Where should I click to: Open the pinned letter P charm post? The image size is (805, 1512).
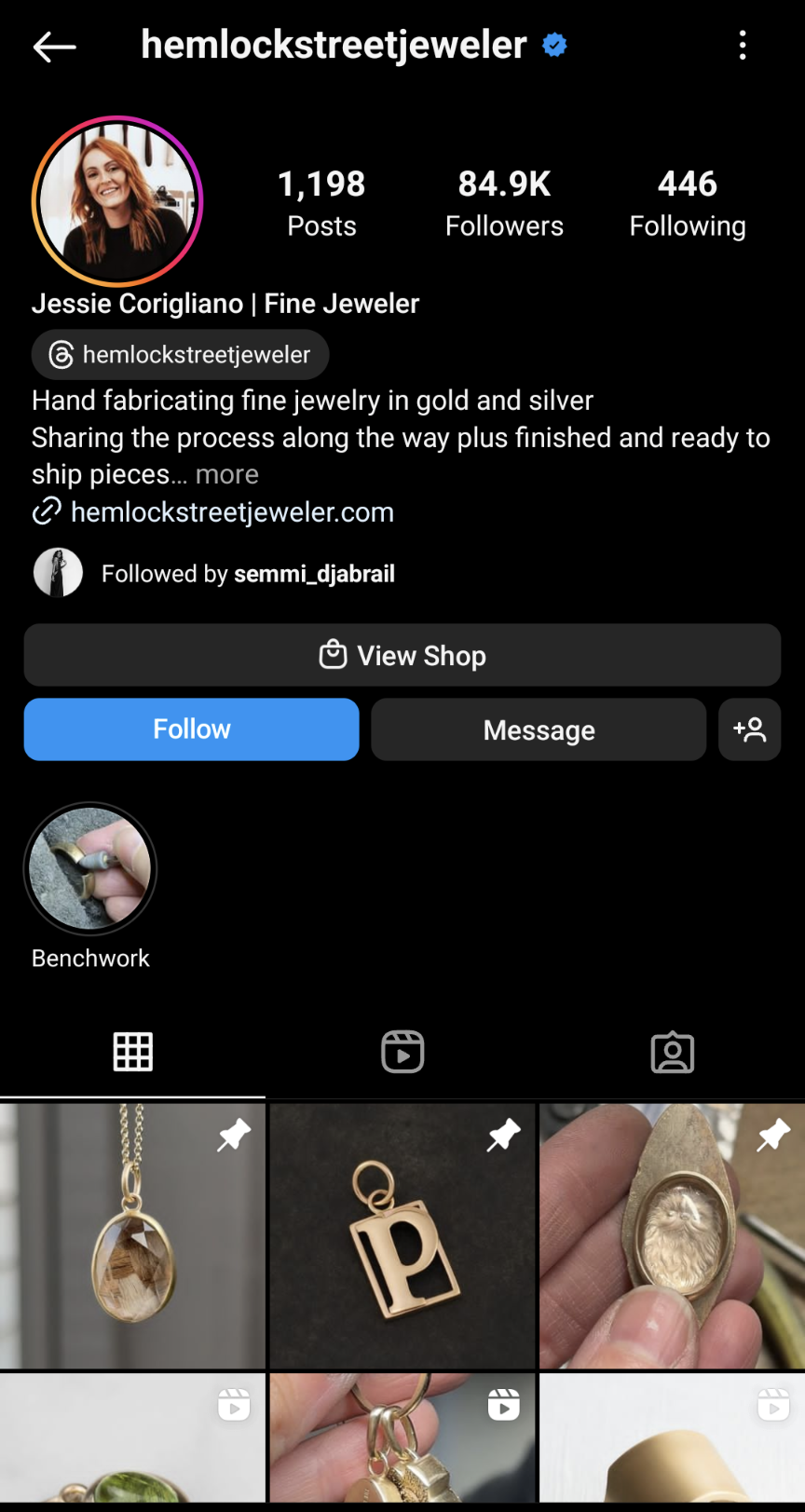click(x=402, y=1236)
